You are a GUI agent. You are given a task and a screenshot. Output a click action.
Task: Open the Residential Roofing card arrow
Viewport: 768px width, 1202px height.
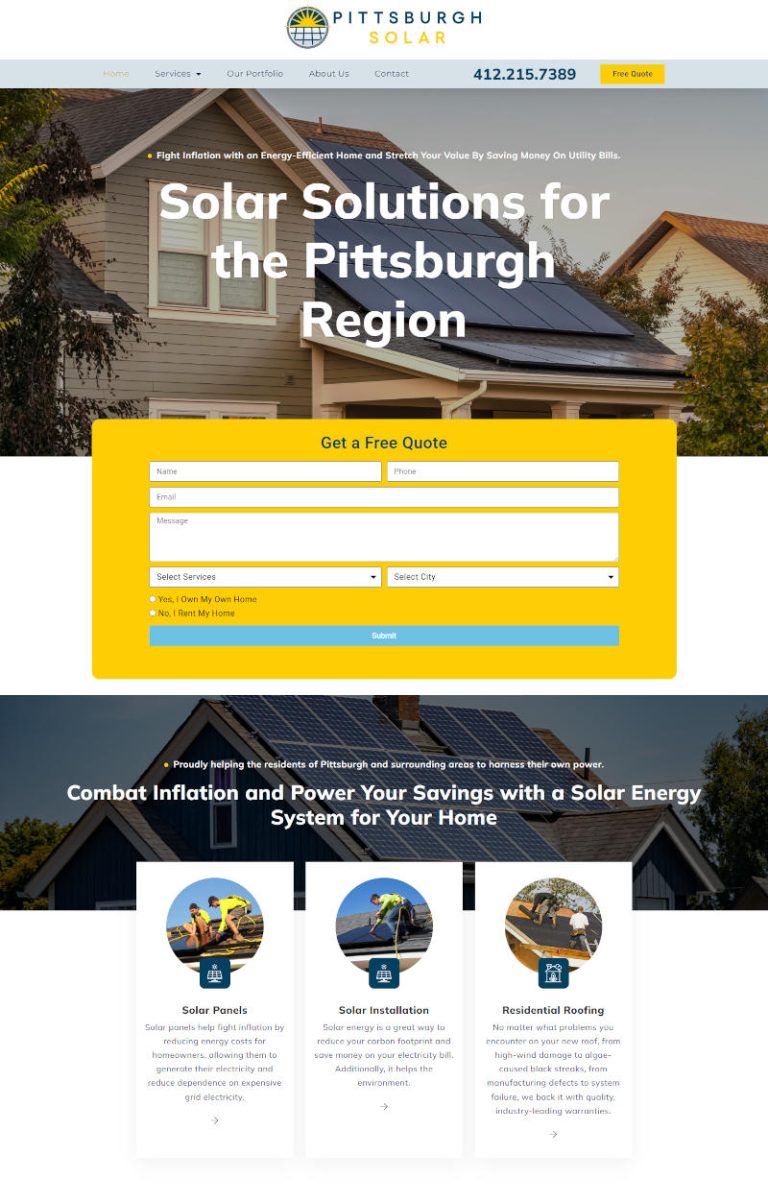point(553,1134)
